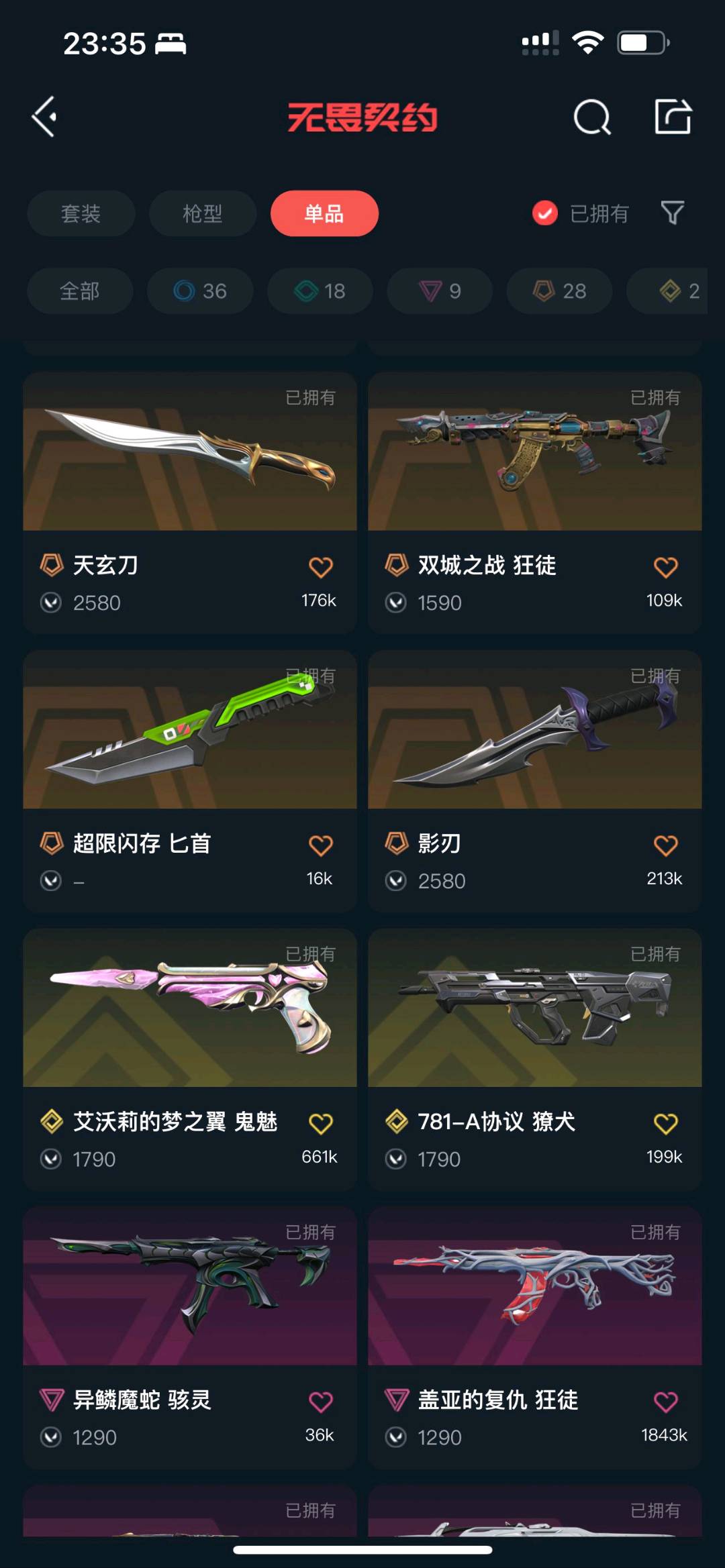Like the 盖亚的复仇 狂徒 skin
The image size is (725, 1568).
[x=665, y=1402]
